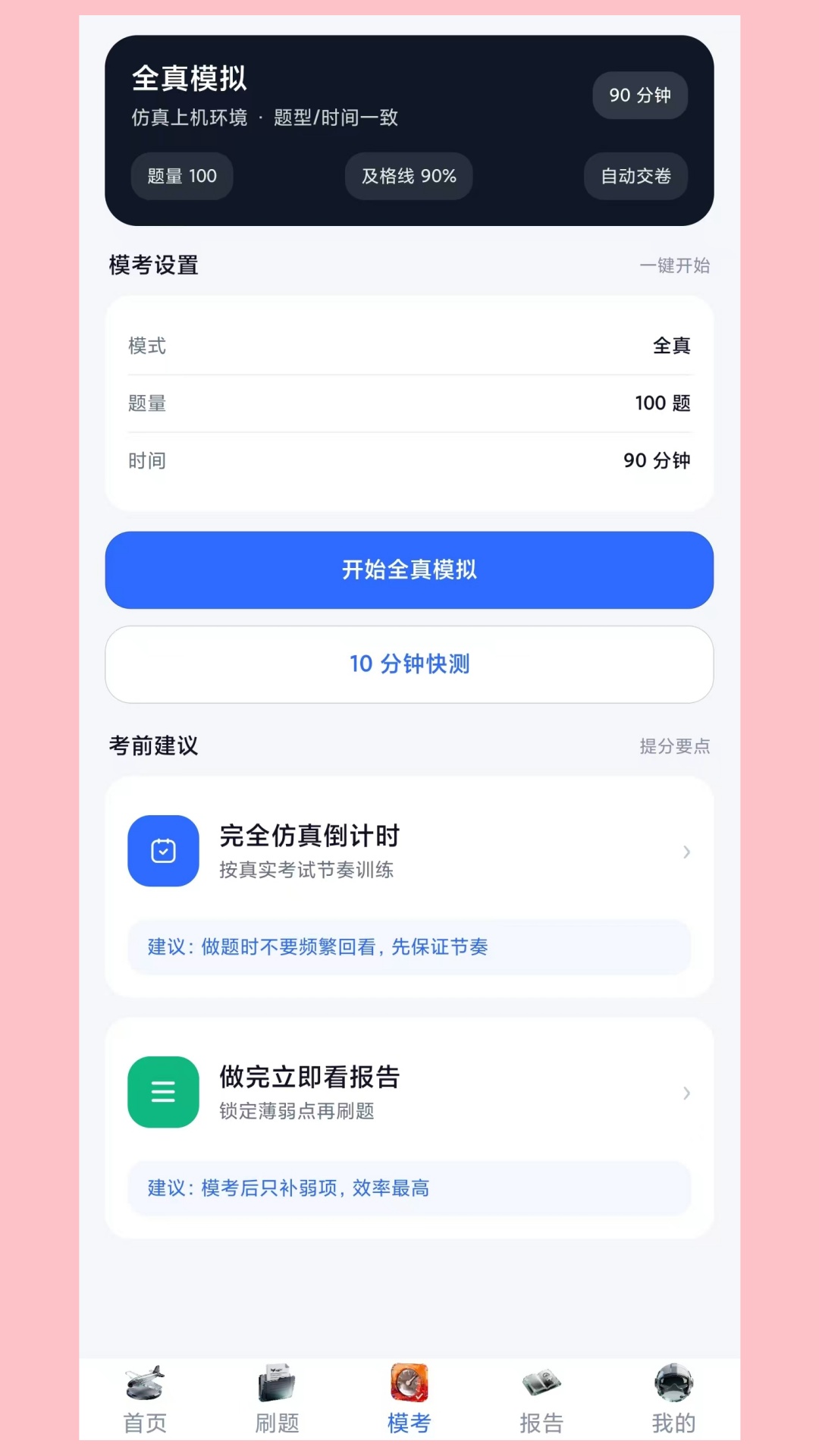View 提分要点 tips

[x=674, y=746]
